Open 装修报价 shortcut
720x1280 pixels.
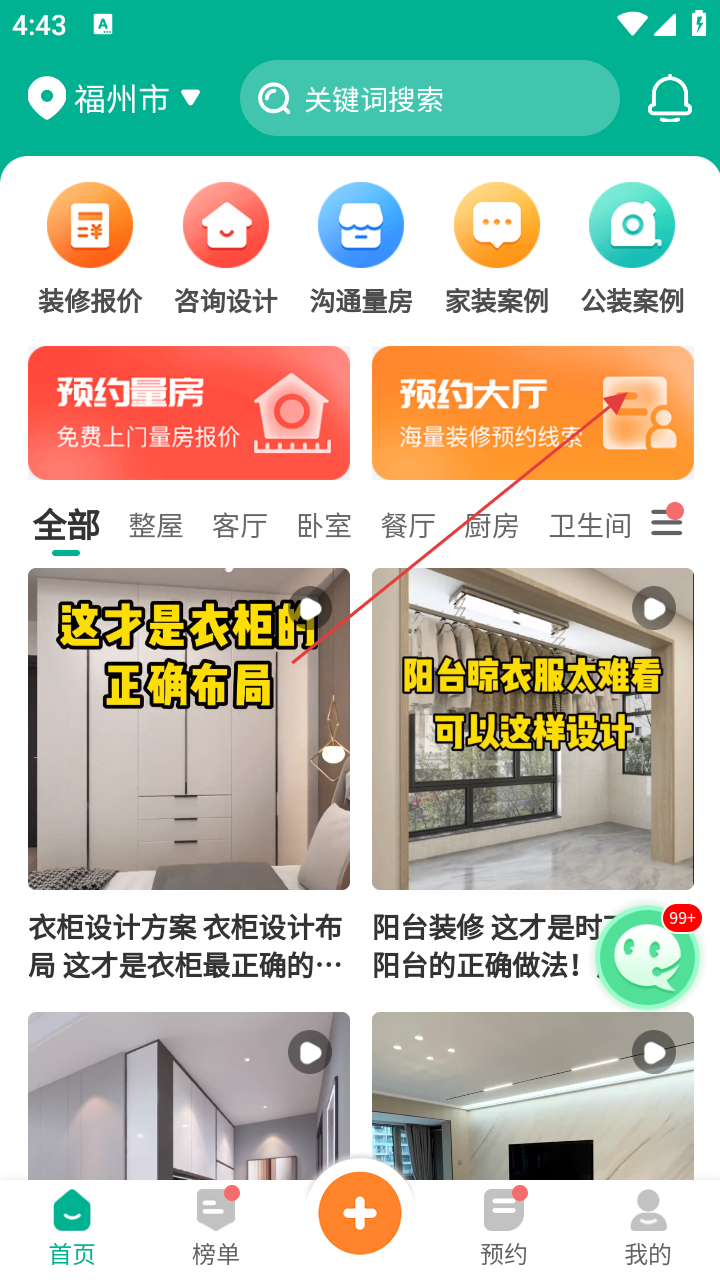(x=90, y=247)
